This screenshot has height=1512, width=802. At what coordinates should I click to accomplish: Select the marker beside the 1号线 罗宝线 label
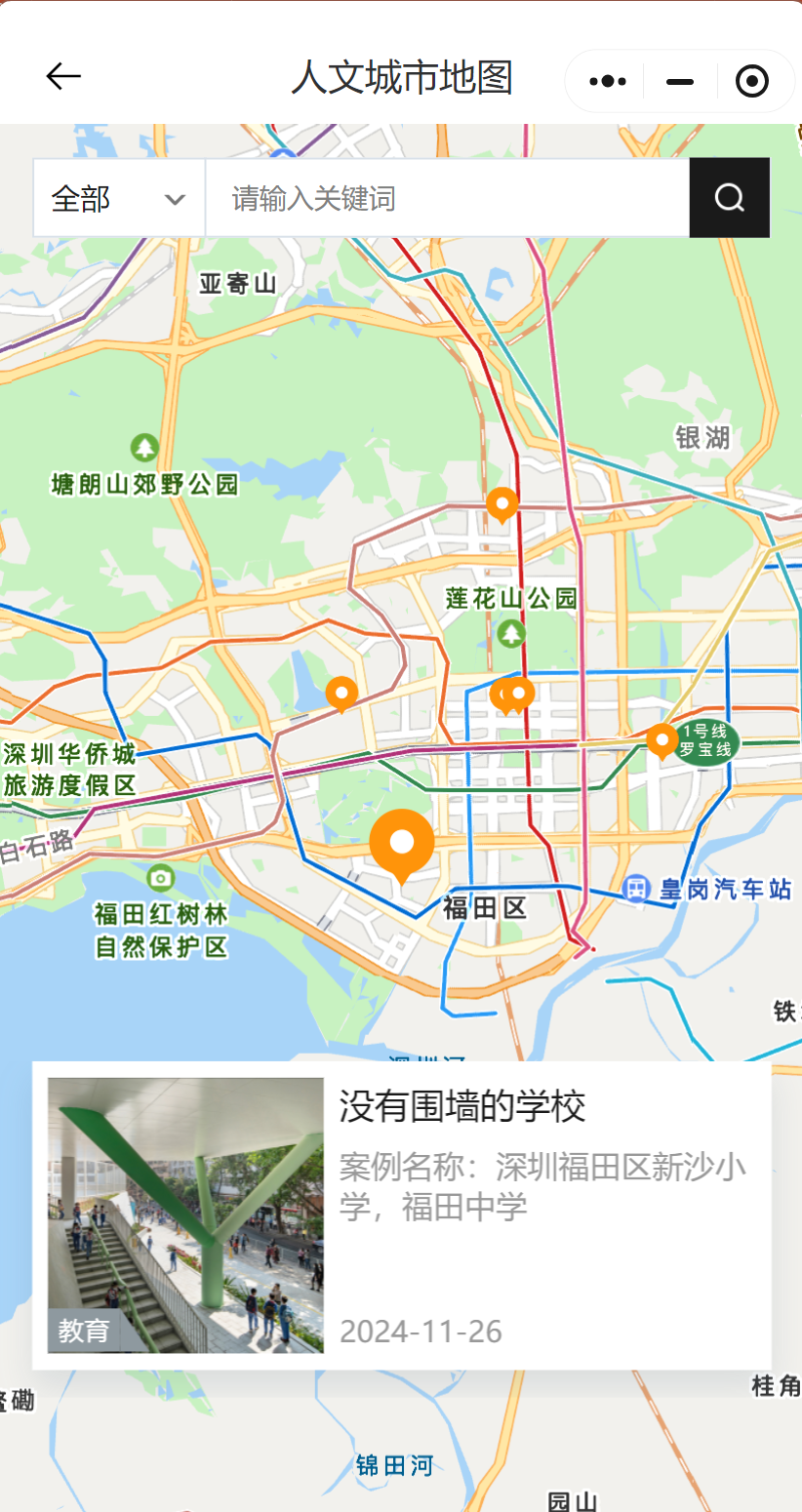[662, 740]
